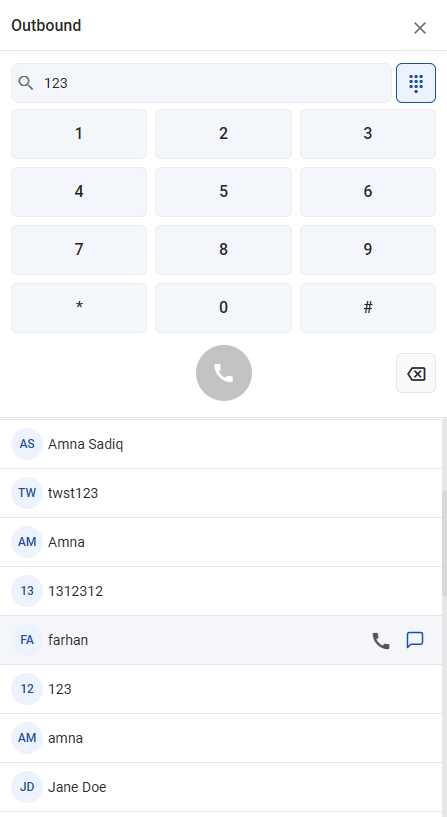Viewport: 447px width, 817px height.
Task: Select contact 1312312
Action: pyautogui.click(x=221, y=591)
